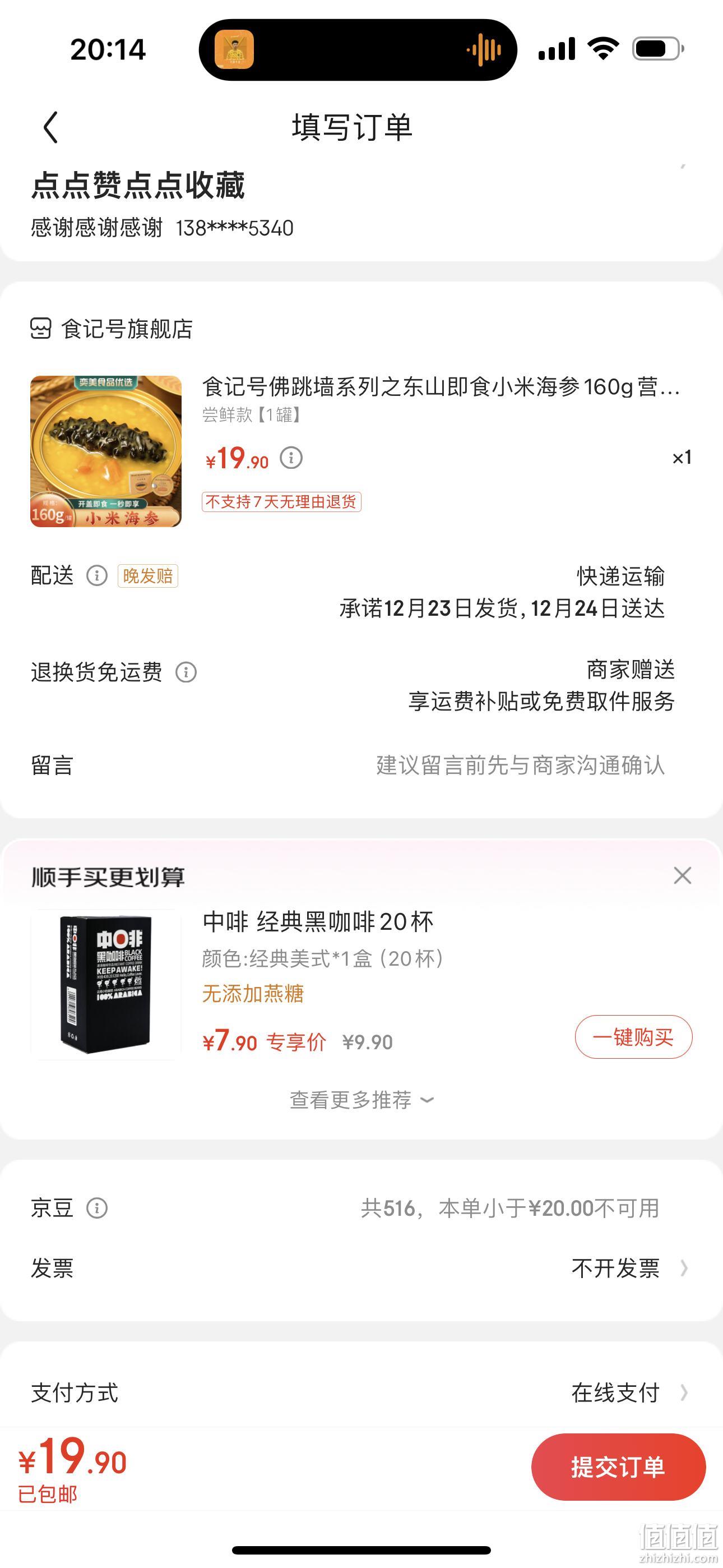Change the 支付方式 payment method
723x1568 pixels.
pos(361,1392)
